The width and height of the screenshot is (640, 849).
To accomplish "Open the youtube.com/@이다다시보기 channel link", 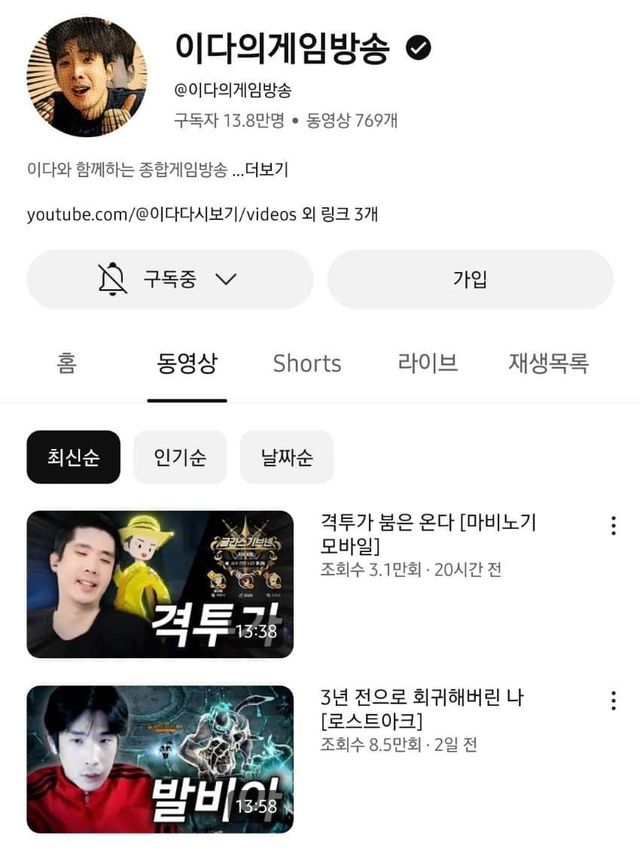I will tap(200, 214).
